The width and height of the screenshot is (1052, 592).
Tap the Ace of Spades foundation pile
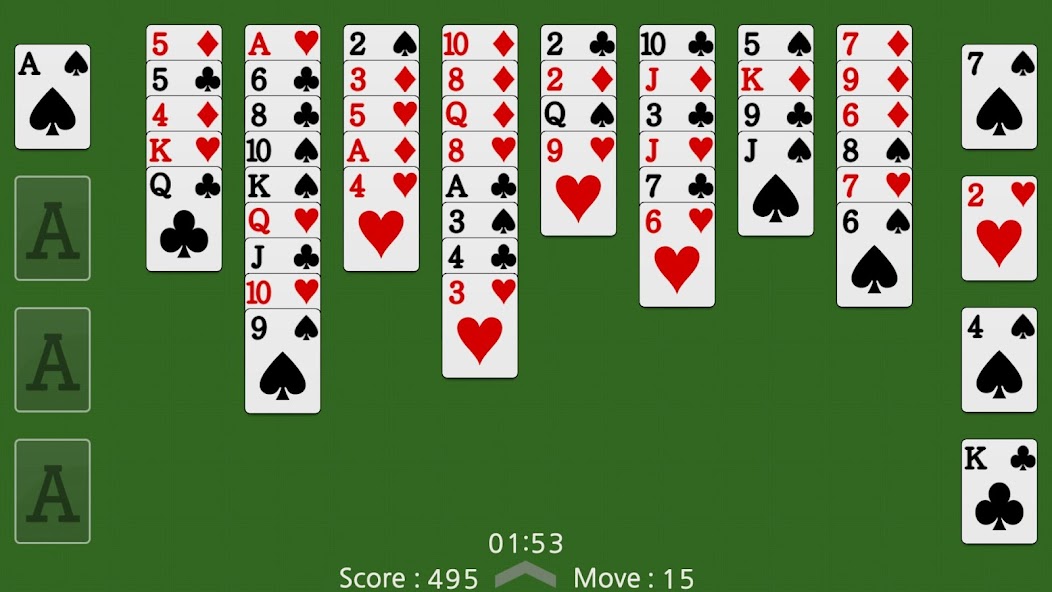[52, 97]
